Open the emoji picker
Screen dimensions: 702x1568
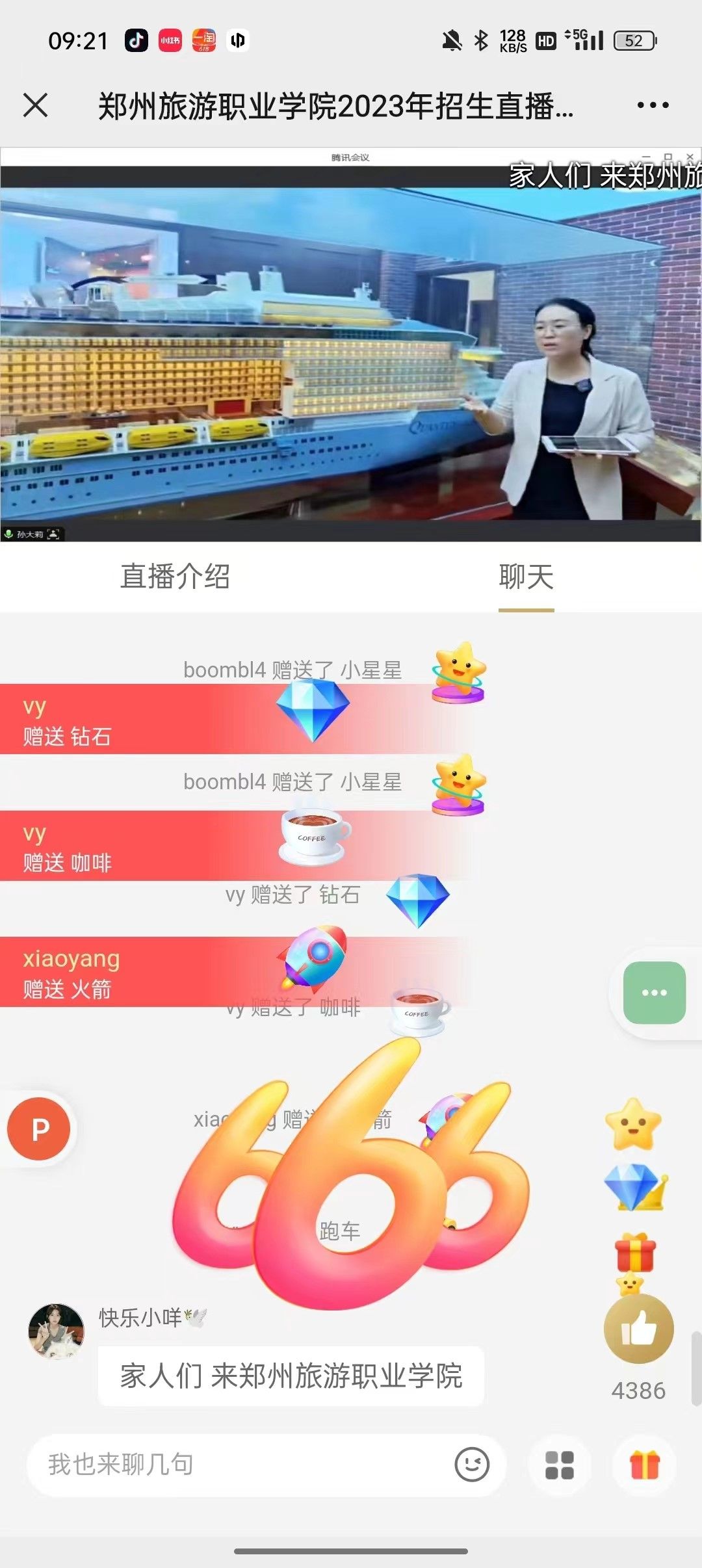pos(472,1465)
